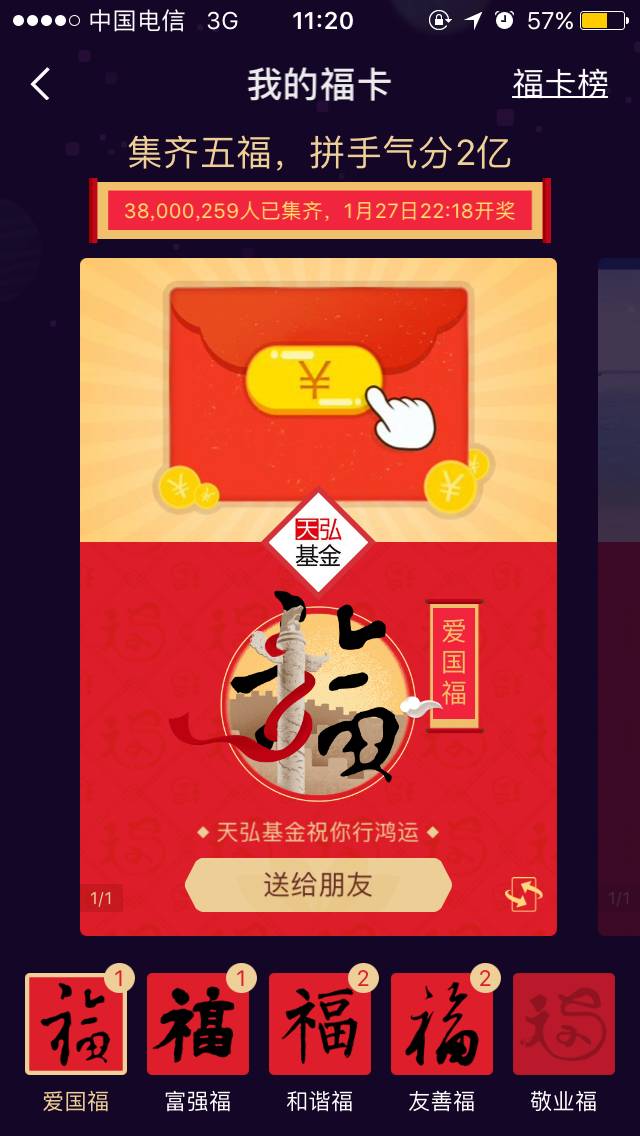Choose the 敬业福 card

pos(564,1024)
